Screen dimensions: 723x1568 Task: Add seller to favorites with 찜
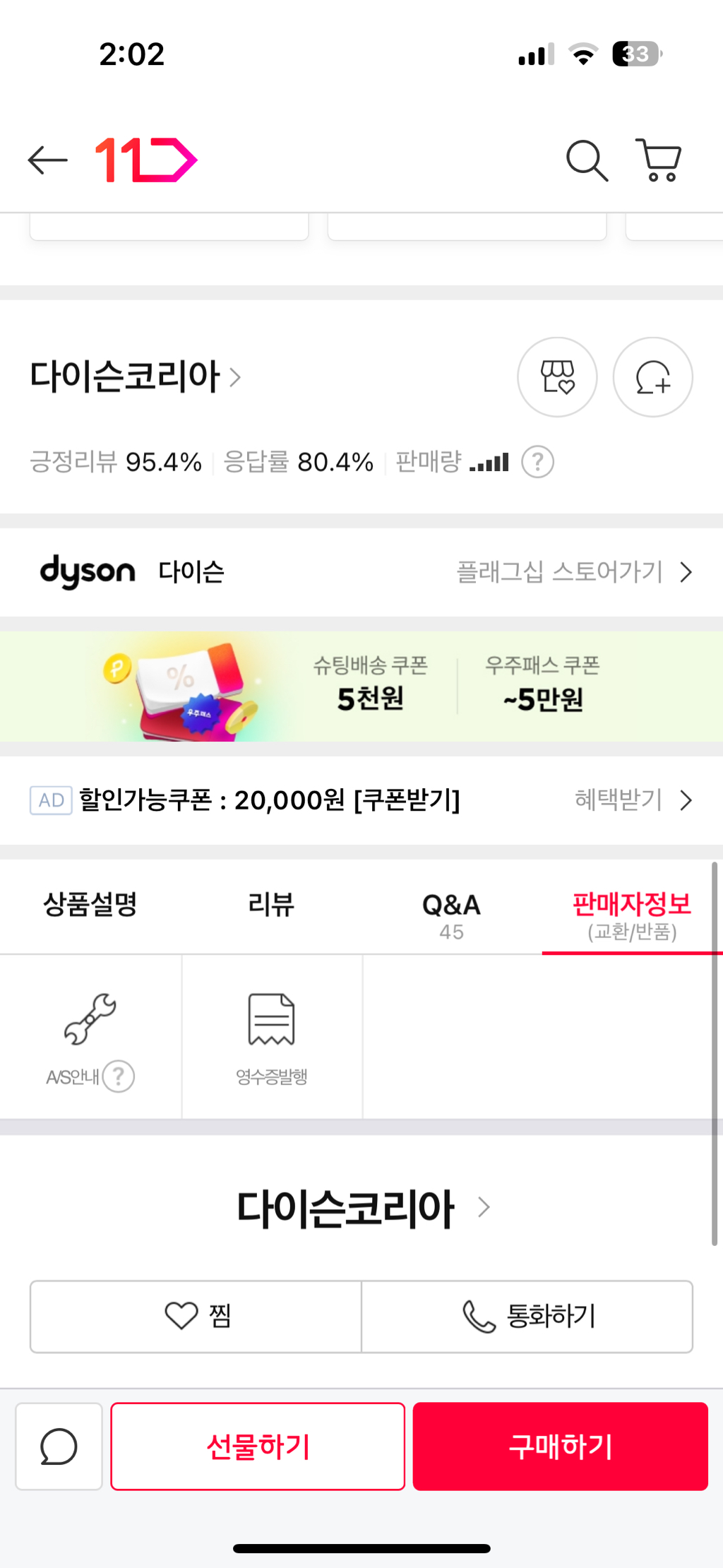click(196, 1317)
